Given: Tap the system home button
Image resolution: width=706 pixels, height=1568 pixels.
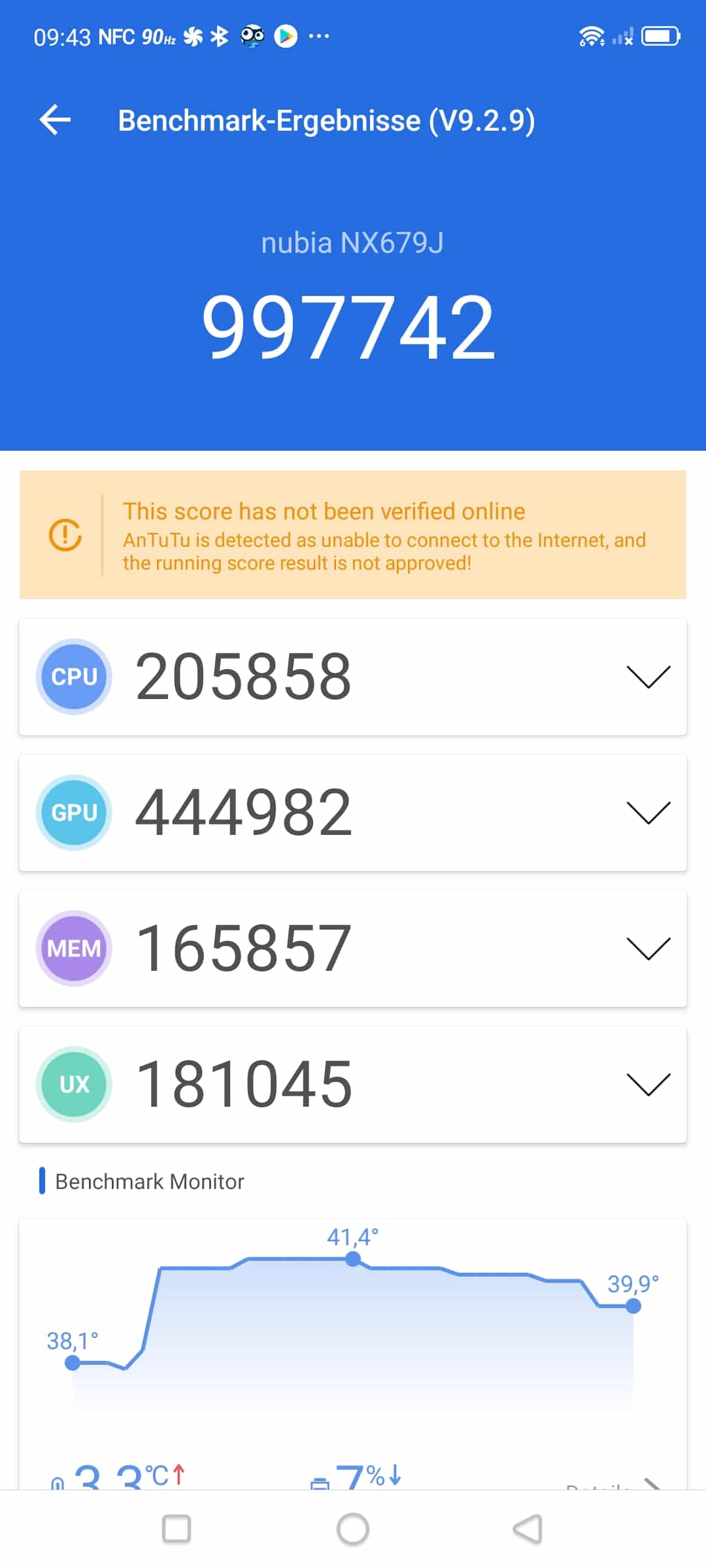Looking at the screenshot, I should (353, 1529).
